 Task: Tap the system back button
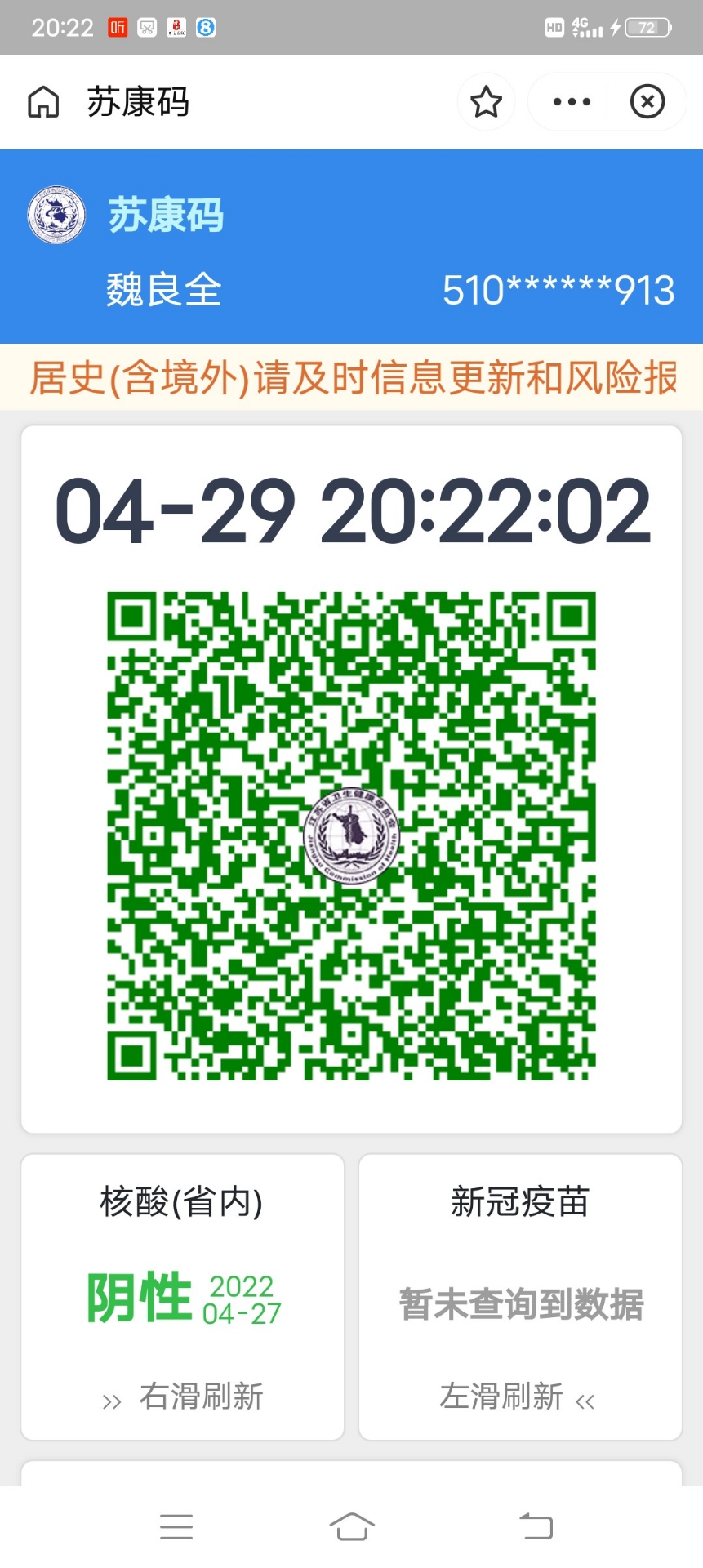point(536,1526)
